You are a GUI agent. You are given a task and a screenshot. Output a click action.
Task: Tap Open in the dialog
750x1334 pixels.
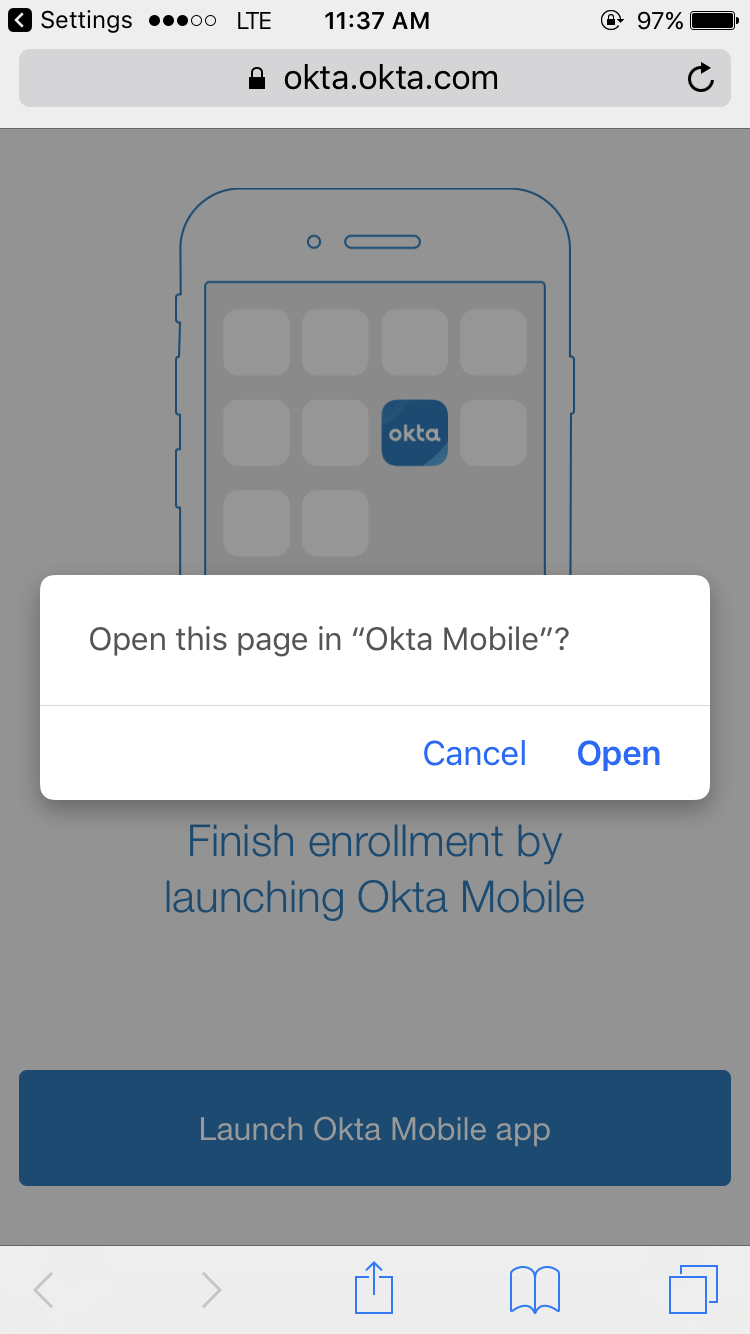pos(618,753)
